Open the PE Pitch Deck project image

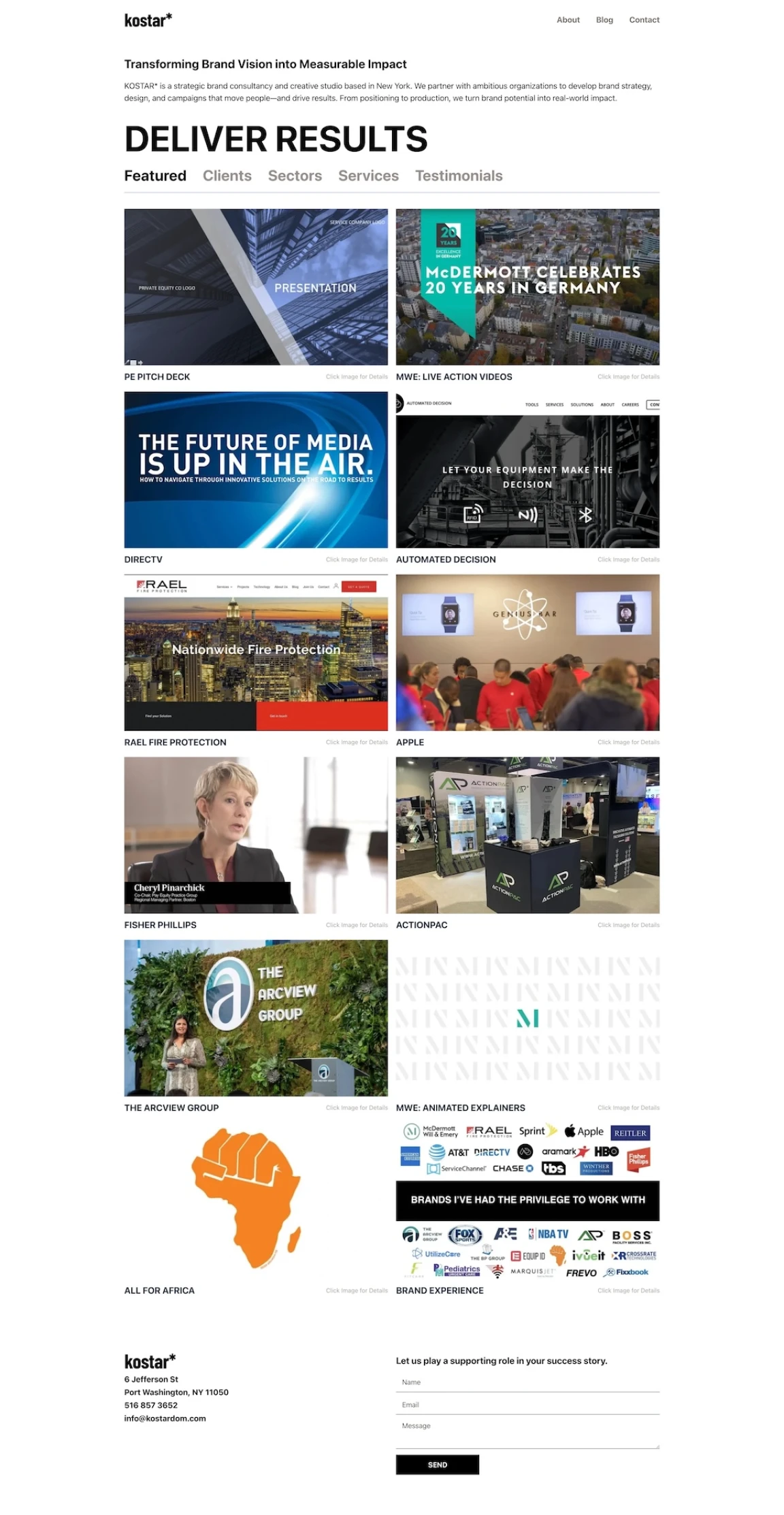point(256,287)
